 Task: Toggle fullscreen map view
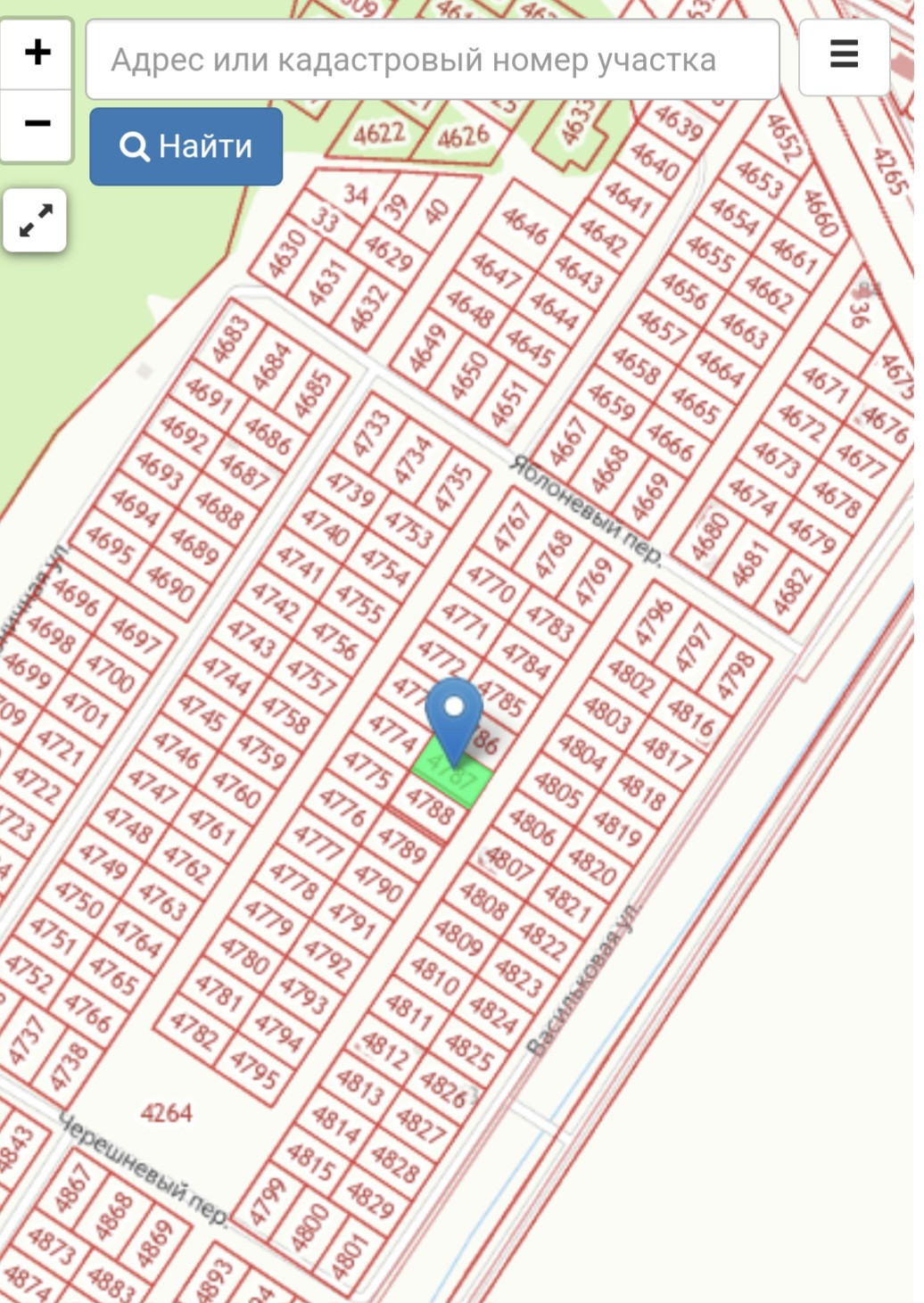click(x=35, y=220)
